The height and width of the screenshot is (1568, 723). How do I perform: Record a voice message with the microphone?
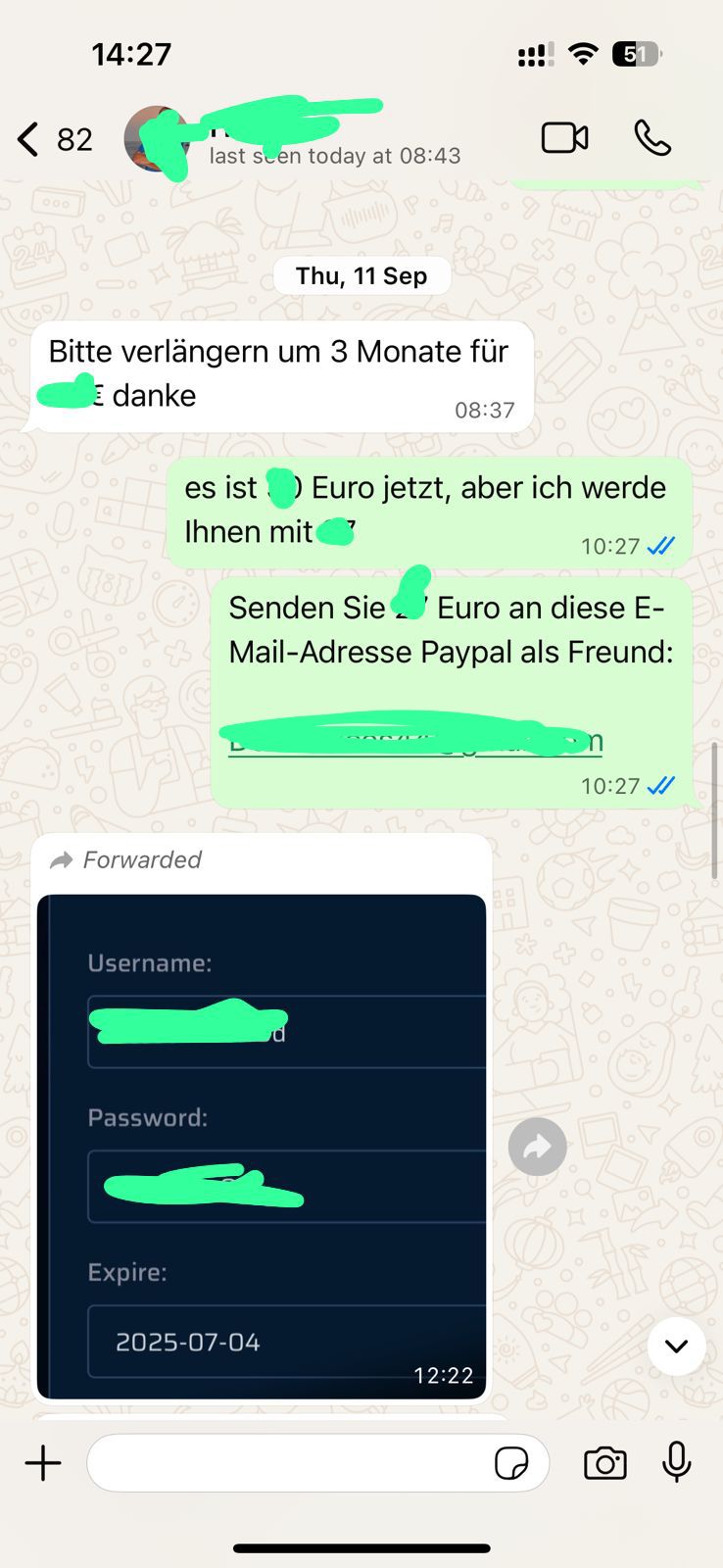point(676,1463)
